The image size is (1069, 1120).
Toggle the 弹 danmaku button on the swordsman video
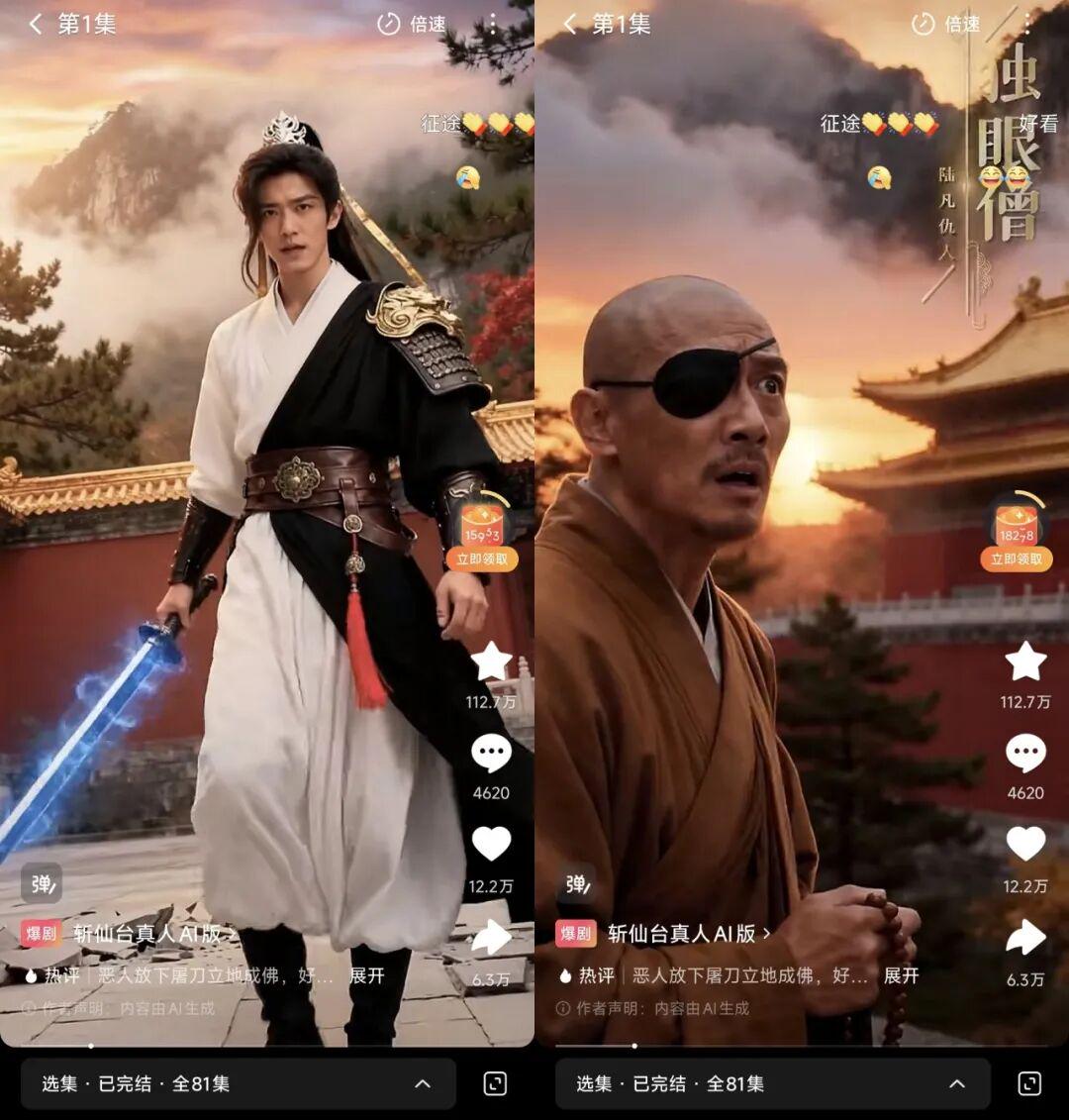pyautogui.click(x=42, y=883)
